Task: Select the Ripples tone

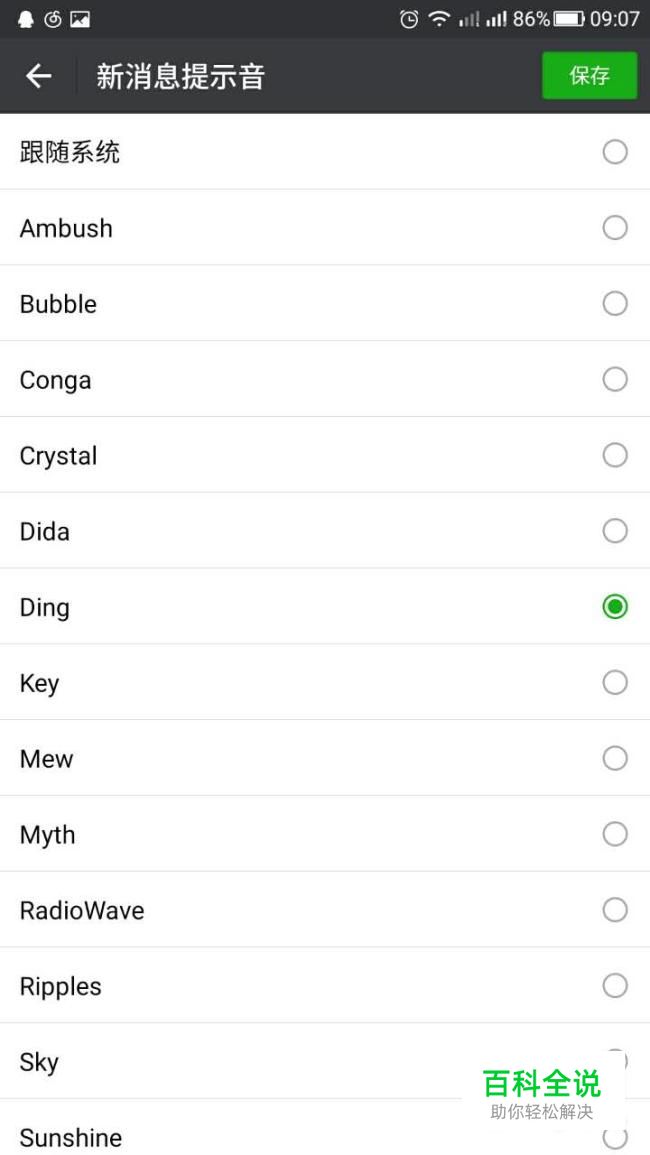Action: [x=325, y=986]
